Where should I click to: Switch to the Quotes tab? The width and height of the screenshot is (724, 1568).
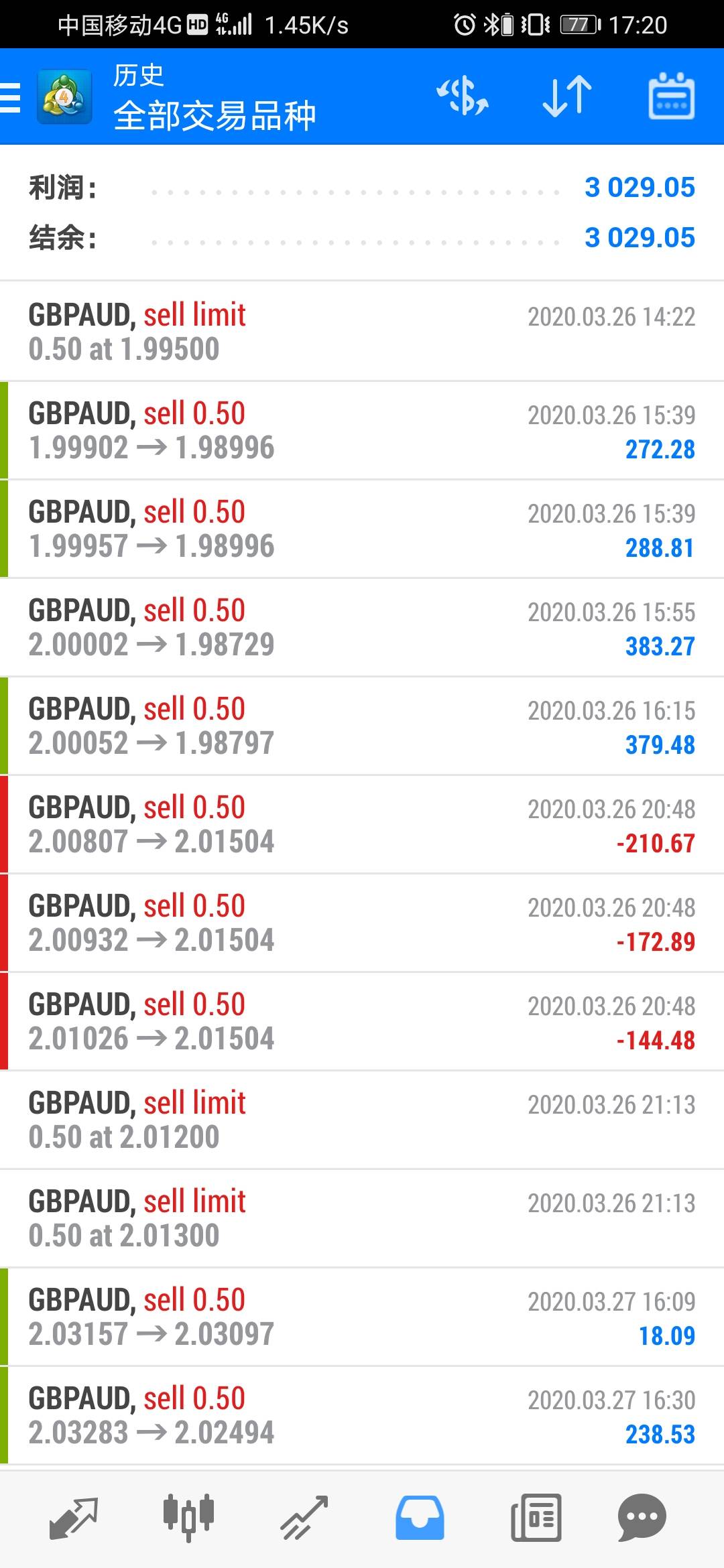pos(74,1517)
